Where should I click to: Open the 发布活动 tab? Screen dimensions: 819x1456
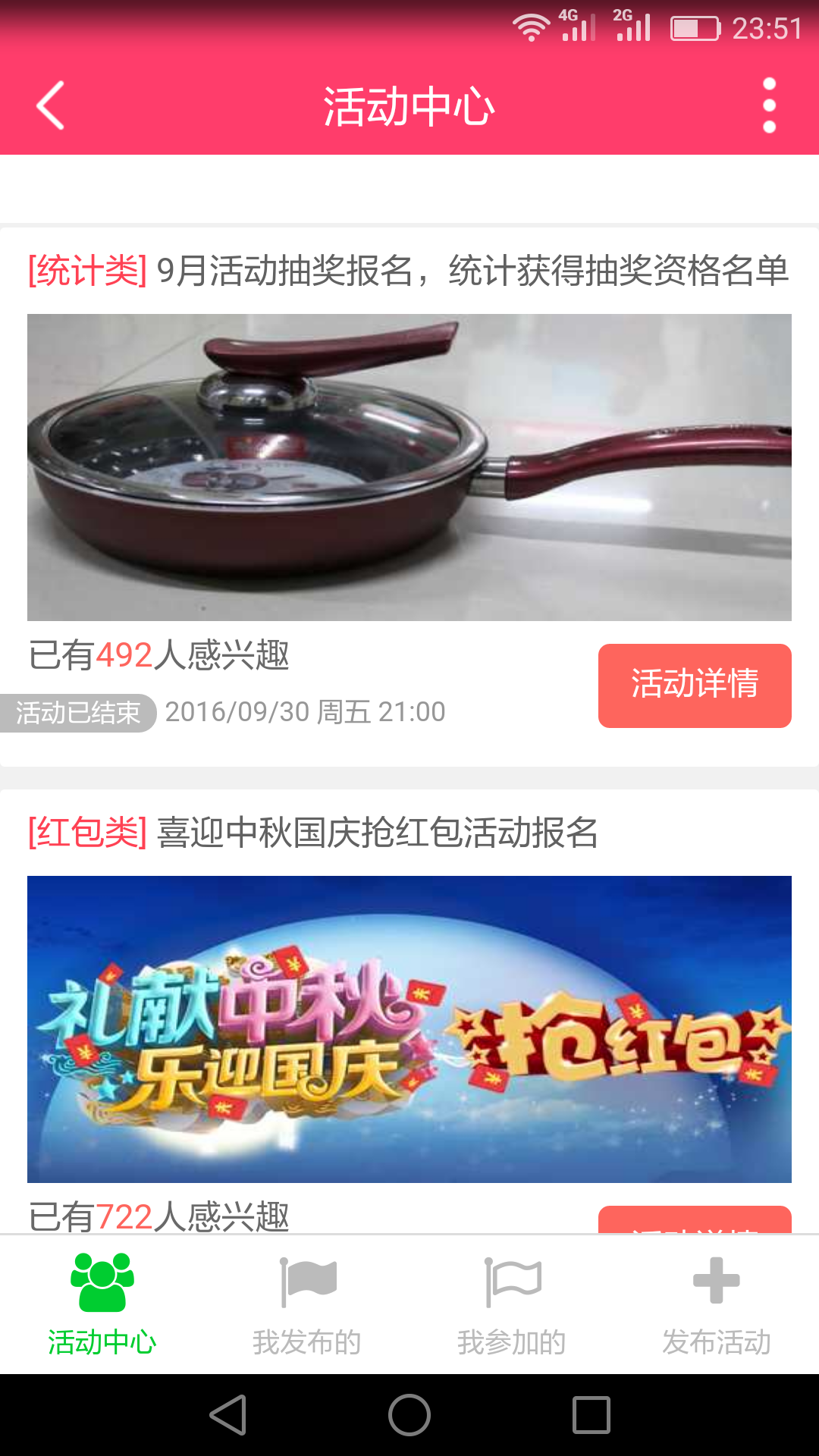click(717, 1306)
